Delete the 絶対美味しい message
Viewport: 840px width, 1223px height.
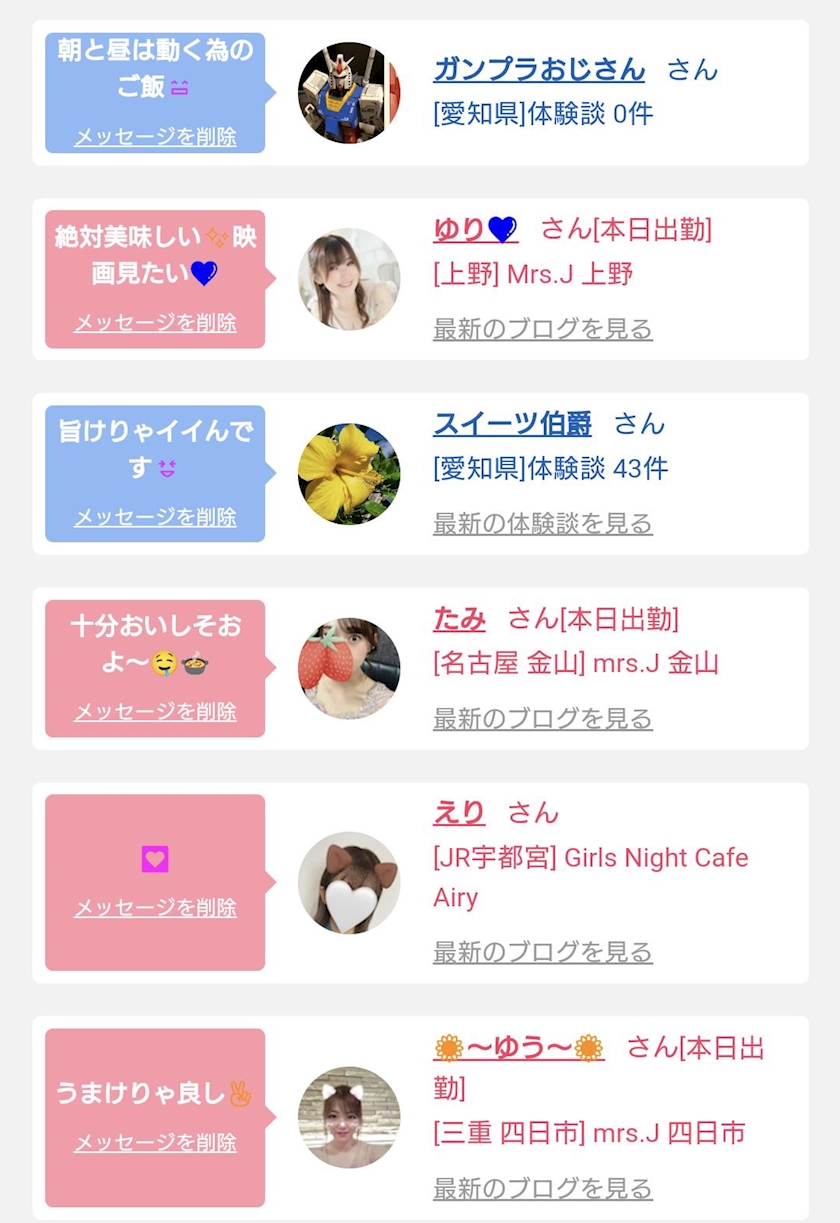155,323
